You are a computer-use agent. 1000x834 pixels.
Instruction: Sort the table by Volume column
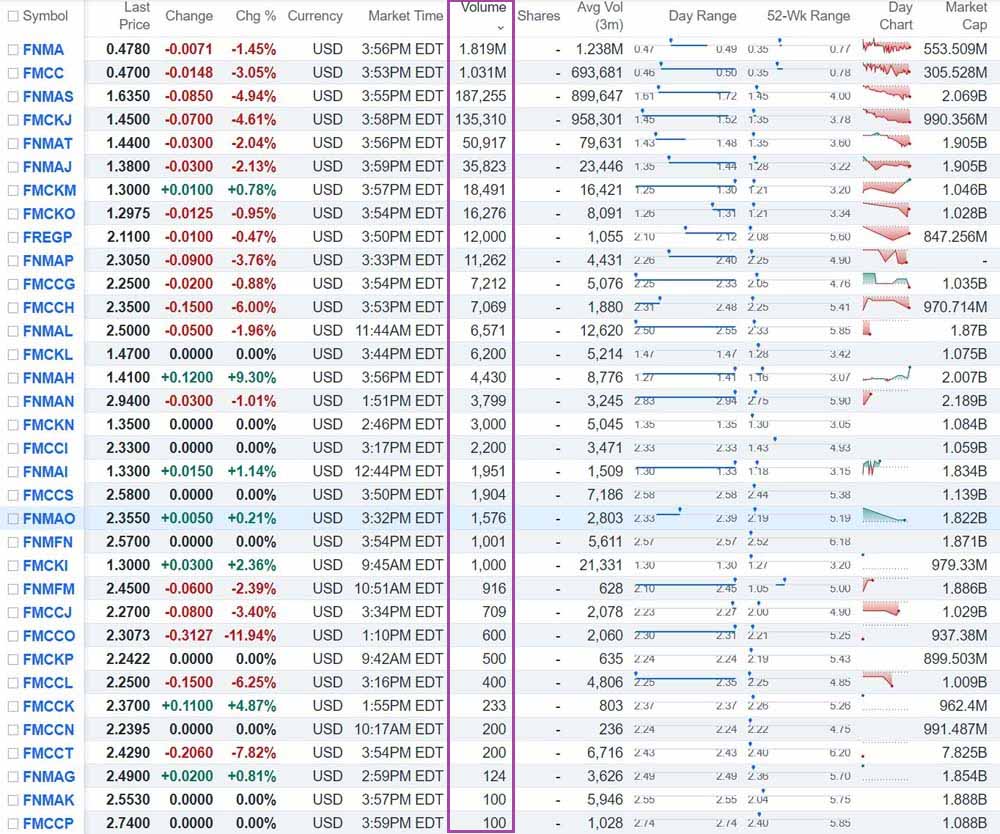(x=484, y=8)
